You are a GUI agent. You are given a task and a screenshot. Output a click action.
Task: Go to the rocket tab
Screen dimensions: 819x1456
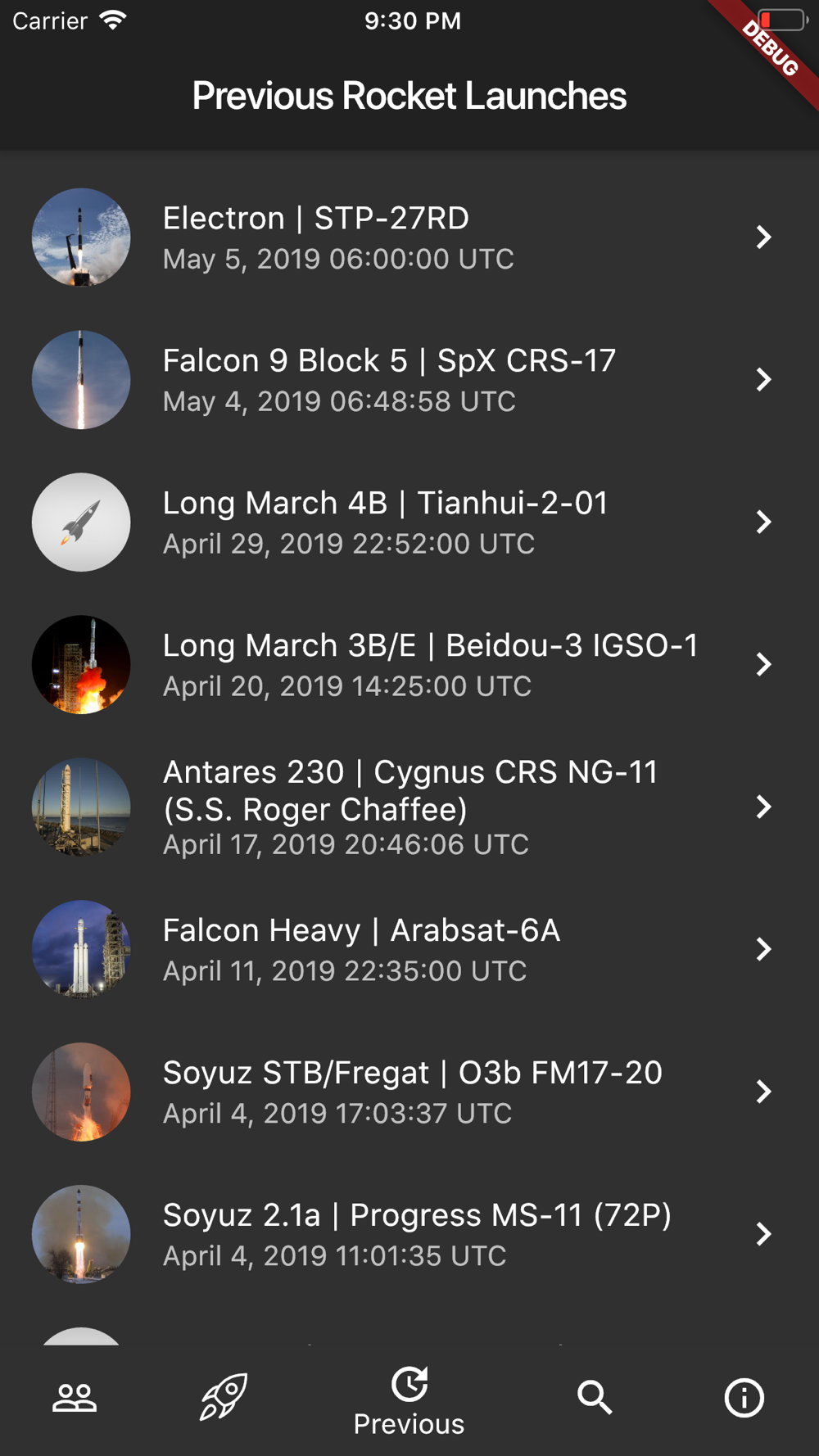point(224,1399)
